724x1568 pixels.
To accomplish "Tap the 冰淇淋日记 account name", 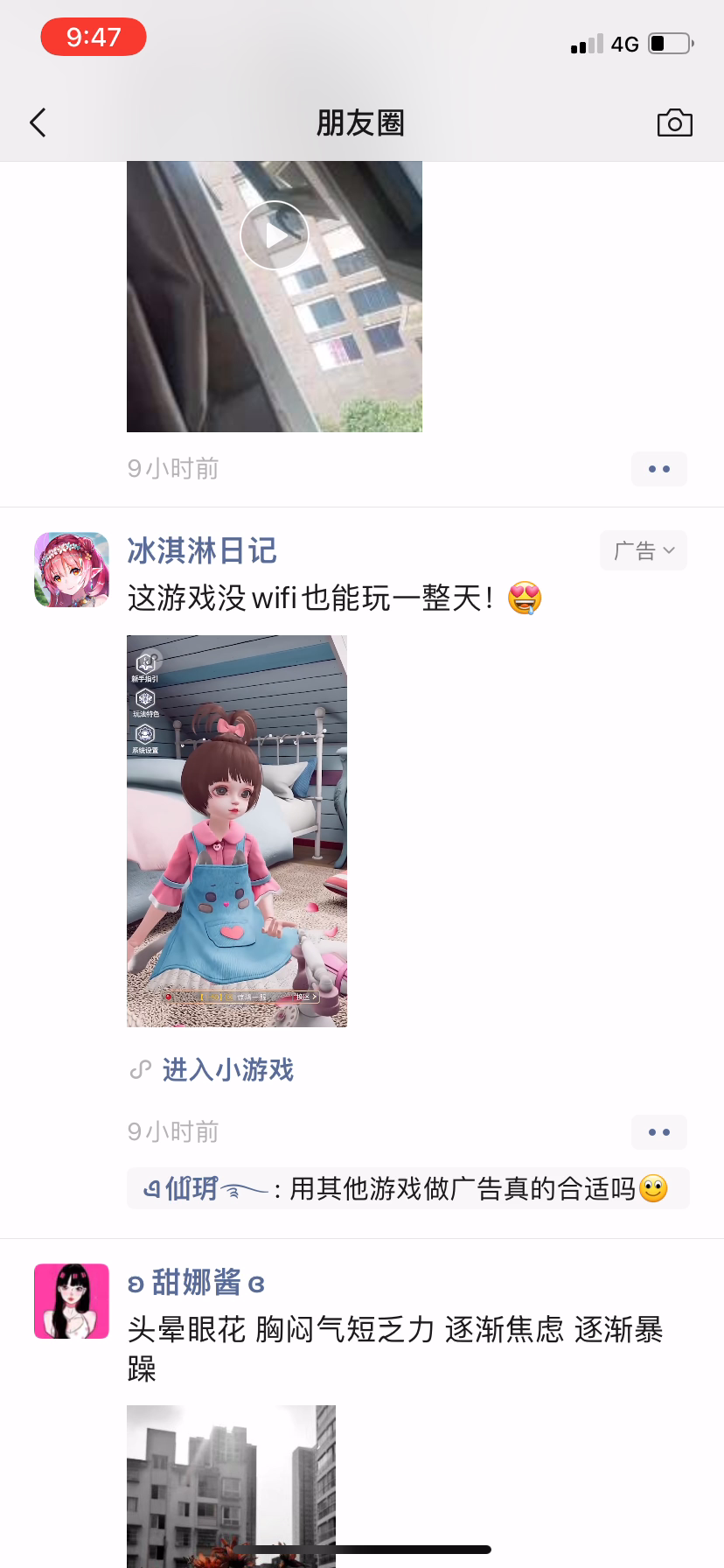I will coord(202,551).
